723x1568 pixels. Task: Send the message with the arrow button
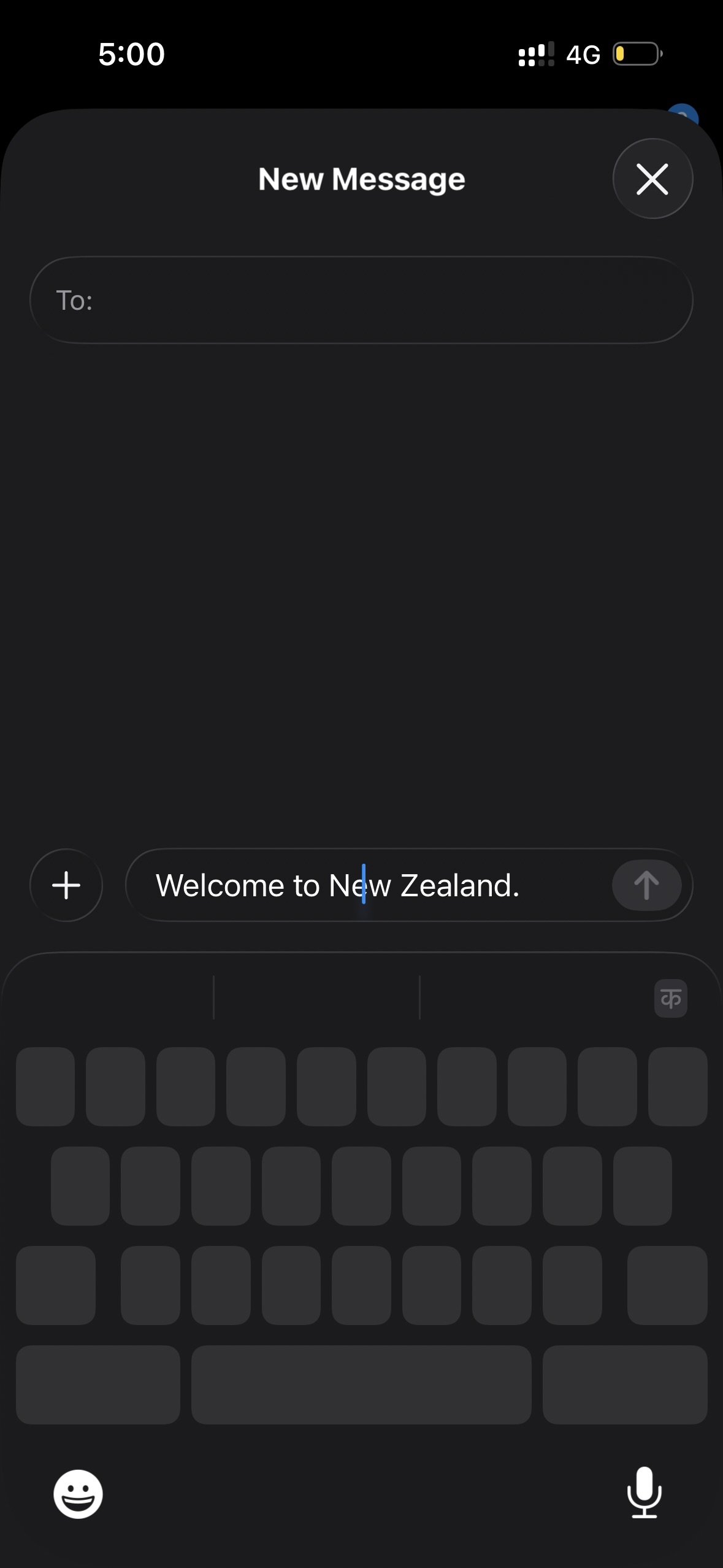646,885
